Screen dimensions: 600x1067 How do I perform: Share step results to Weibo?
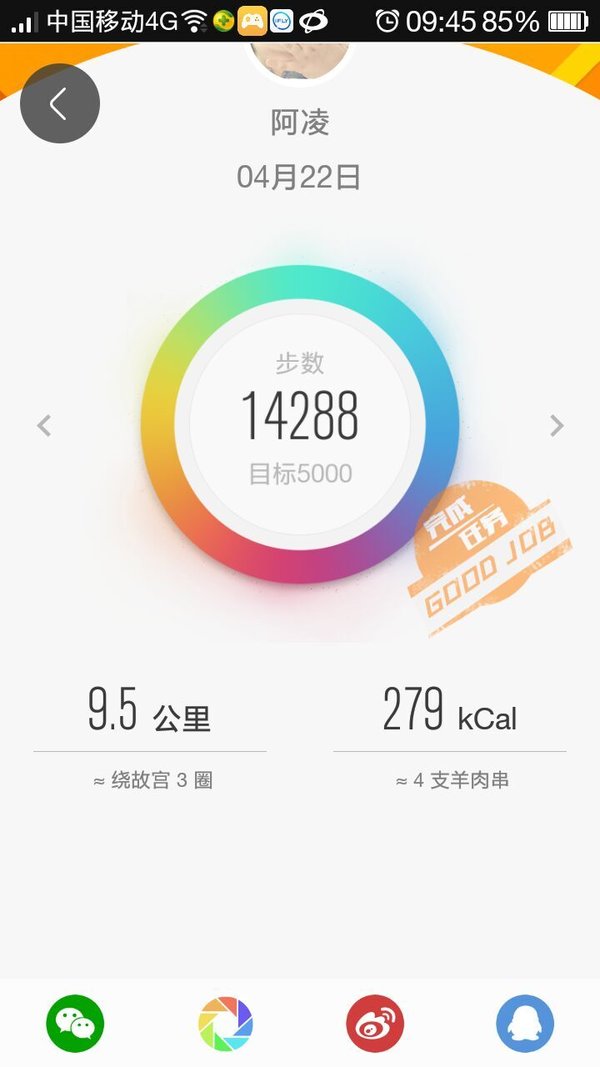[375, 1023]
